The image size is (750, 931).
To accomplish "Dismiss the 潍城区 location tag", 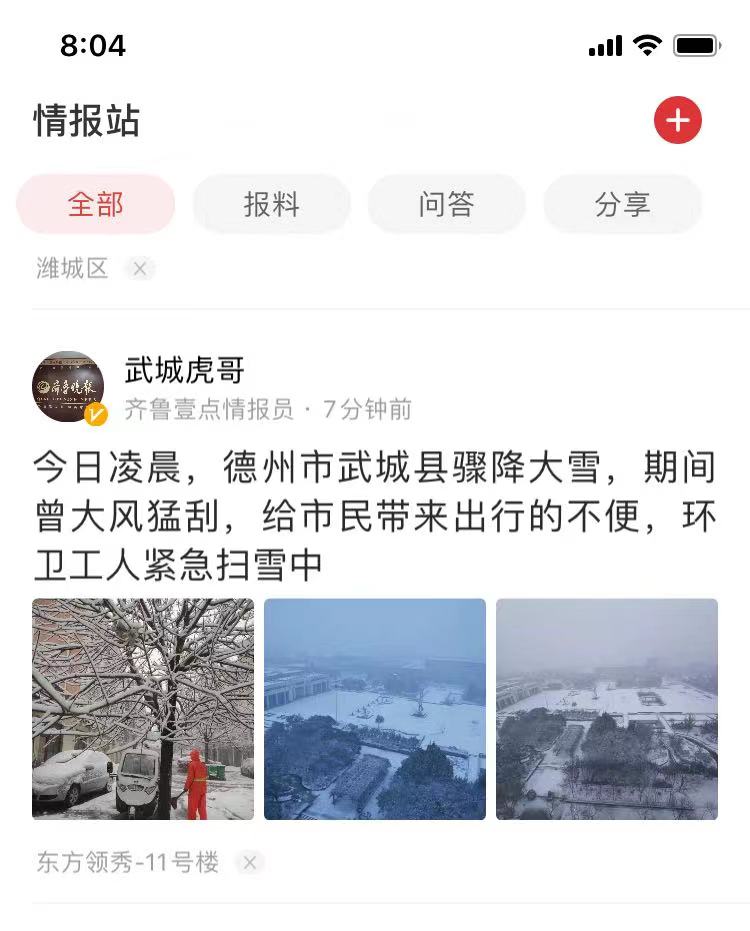I will tap(140, 268).
